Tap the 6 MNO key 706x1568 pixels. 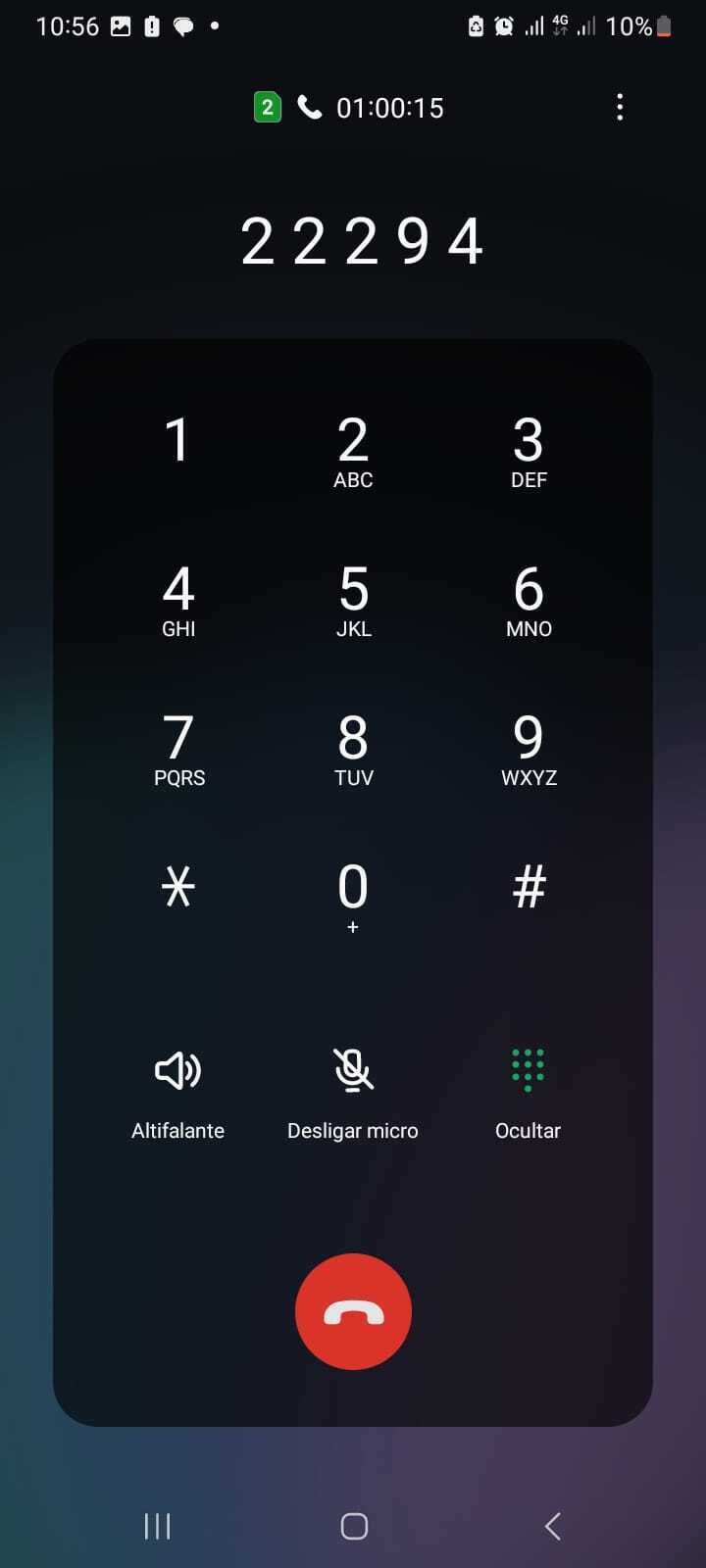pyautogui.click(x=529, y=600)
